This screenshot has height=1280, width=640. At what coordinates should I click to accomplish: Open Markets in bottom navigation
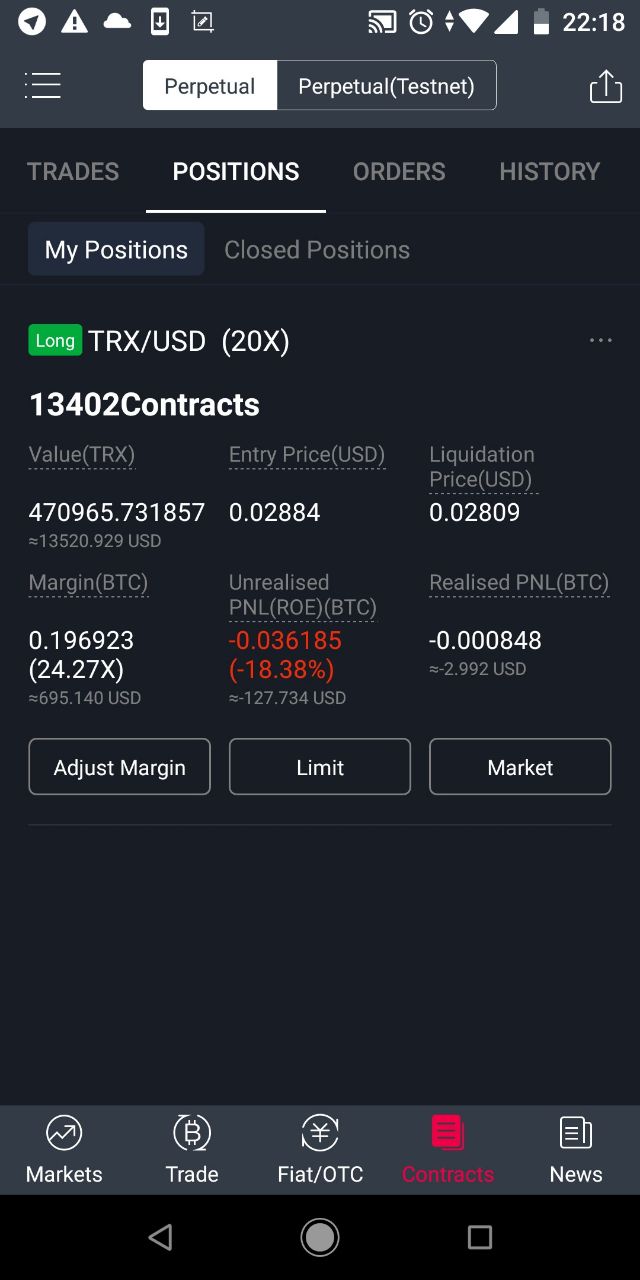(x=64, y=1150)
